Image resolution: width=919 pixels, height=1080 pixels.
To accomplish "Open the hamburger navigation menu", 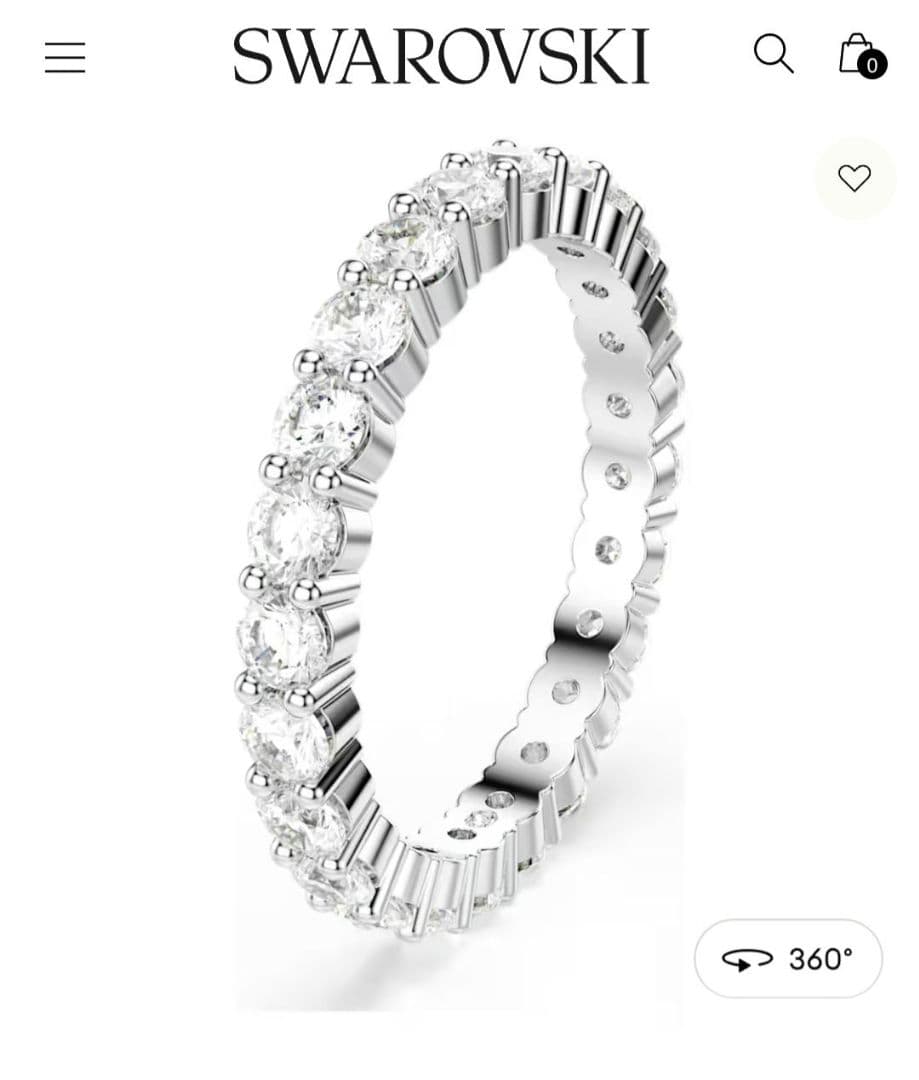I will tap(63, 58).
